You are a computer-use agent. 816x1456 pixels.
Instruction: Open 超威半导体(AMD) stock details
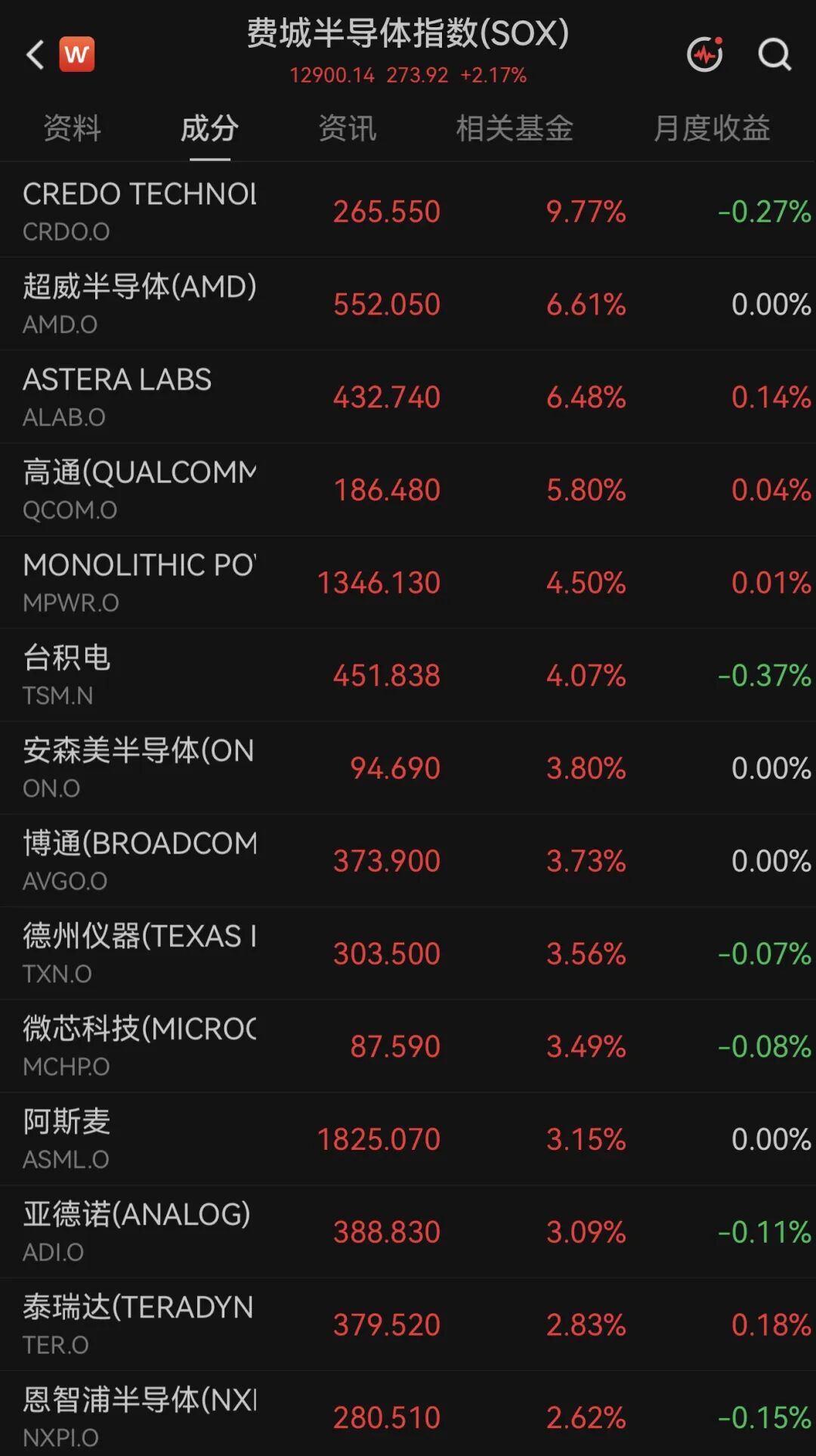pos(408,303)
